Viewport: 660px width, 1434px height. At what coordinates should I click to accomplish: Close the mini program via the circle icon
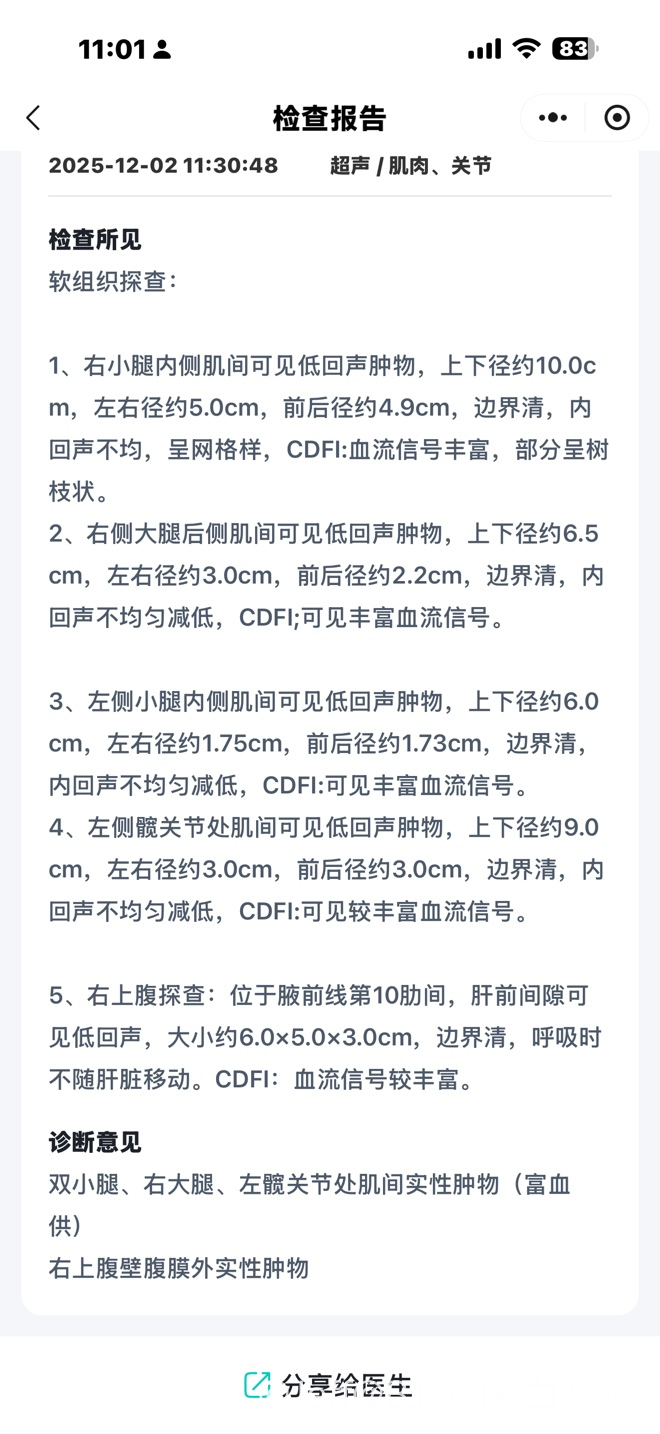tap(617, 118)
